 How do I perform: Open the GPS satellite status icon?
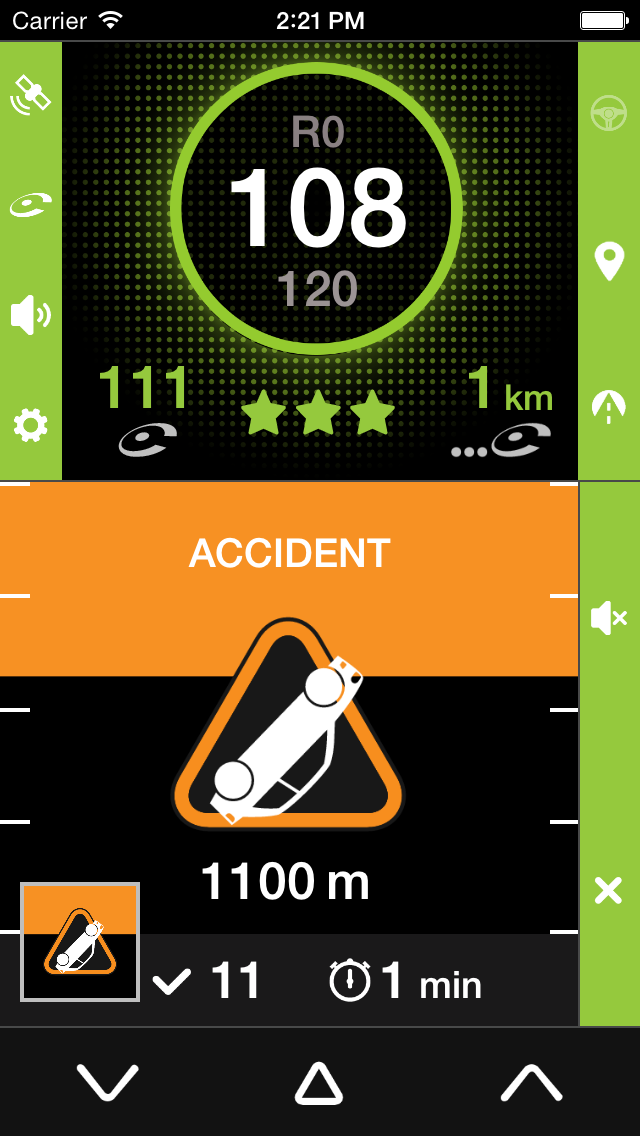click(30, 95)
